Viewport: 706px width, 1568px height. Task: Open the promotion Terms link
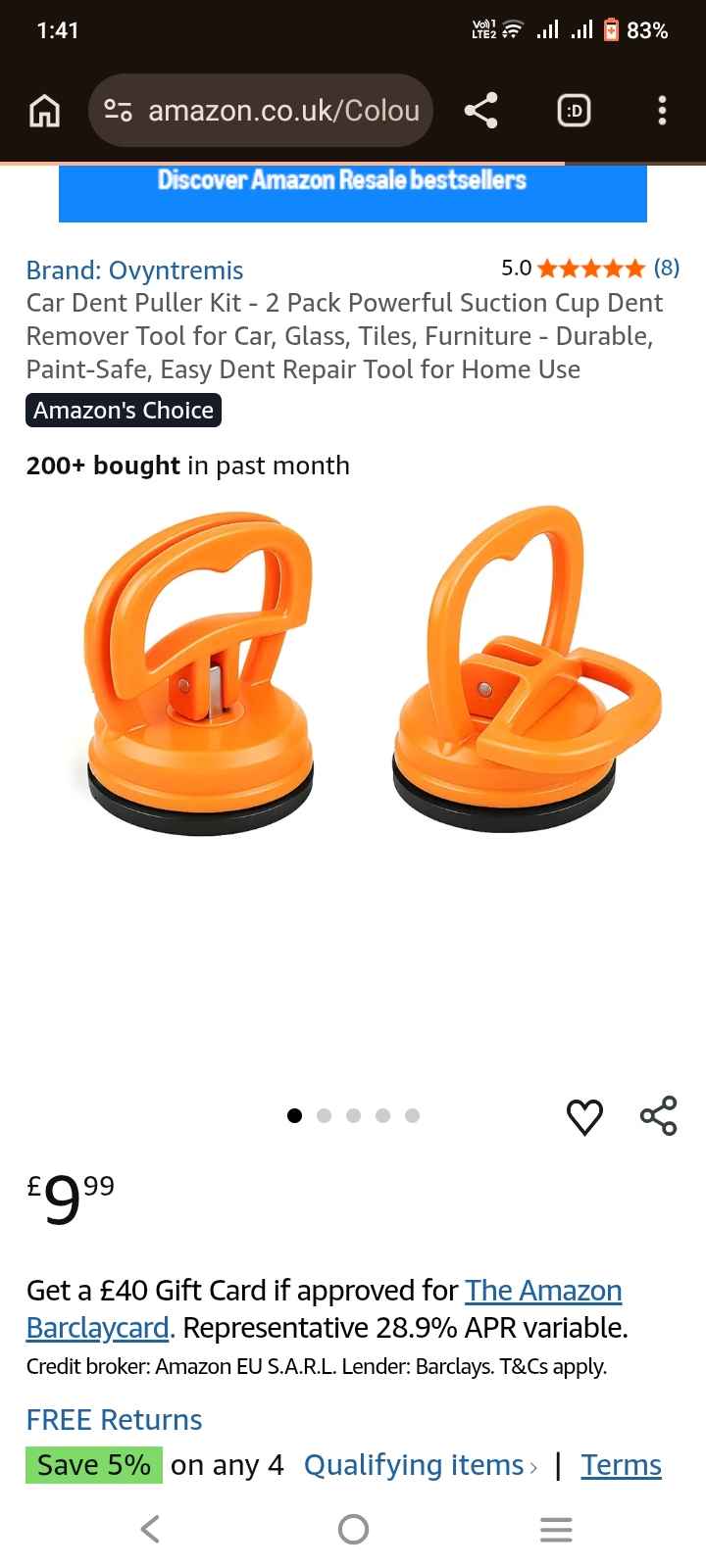tap(621, 1465)
